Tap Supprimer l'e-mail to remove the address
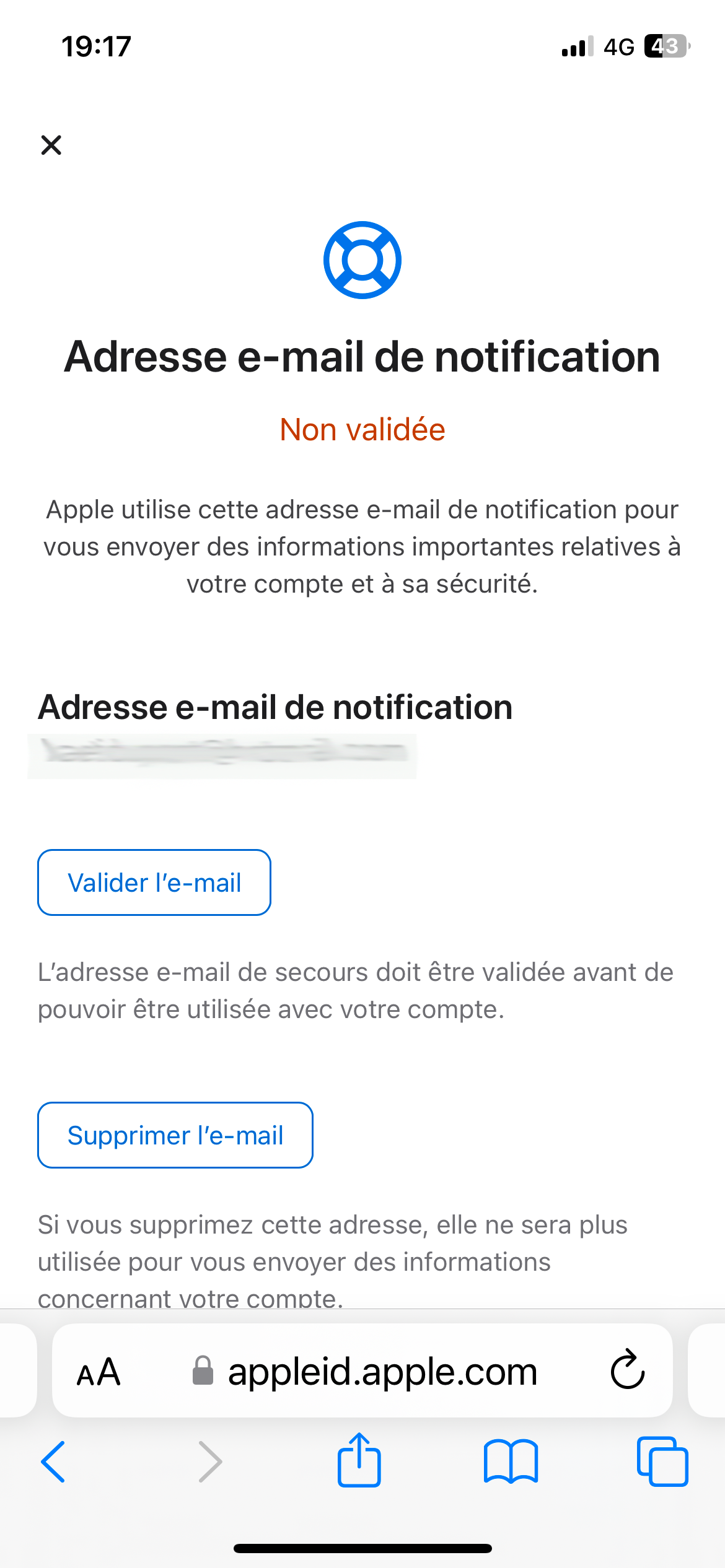 175,1135
